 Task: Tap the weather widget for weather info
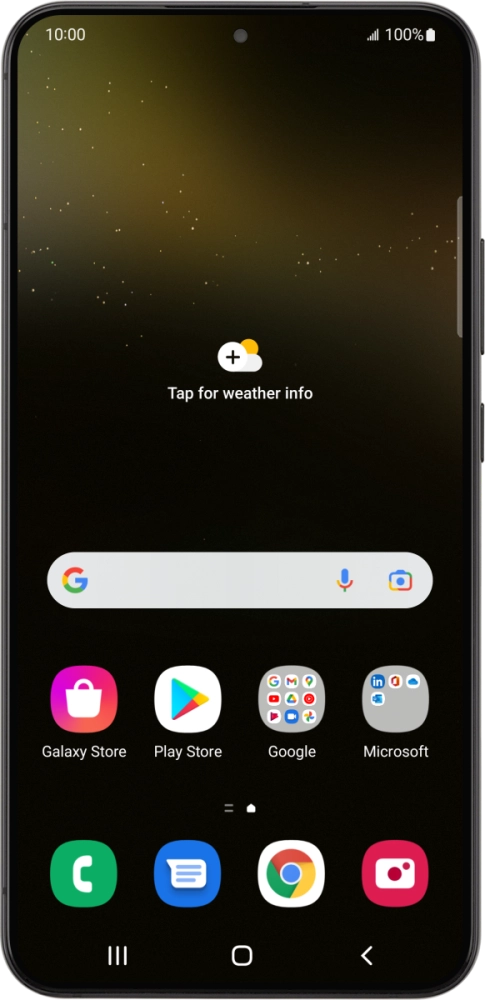click(240, 370)
